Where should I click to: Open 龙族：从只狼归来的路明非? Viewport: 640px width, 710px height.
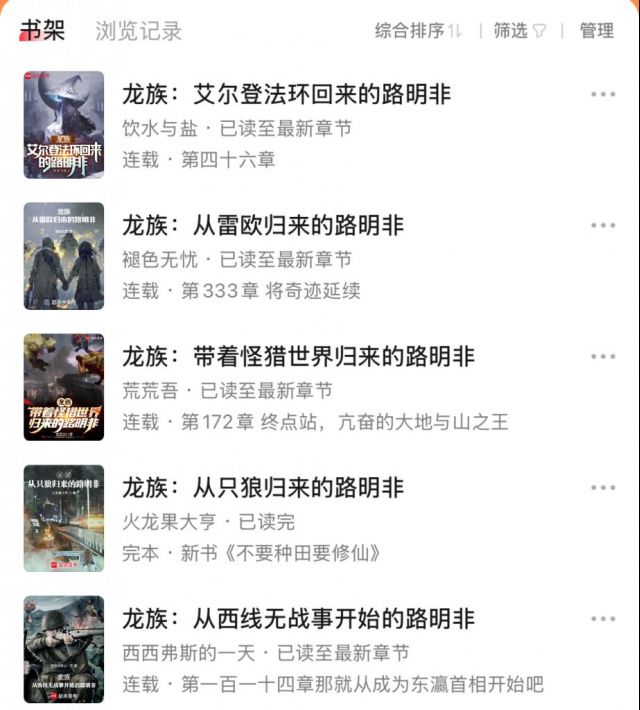(x=262, y=488)
